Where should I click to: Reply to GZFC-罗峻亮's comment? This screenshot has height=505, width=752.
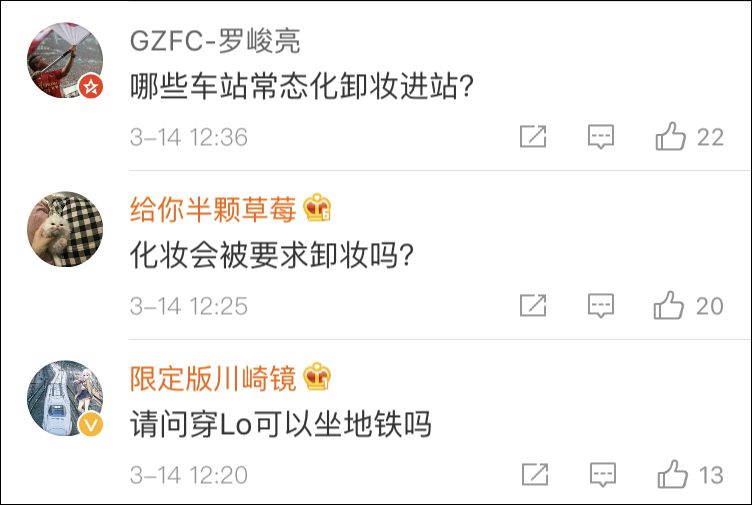[x=600, y=137]
